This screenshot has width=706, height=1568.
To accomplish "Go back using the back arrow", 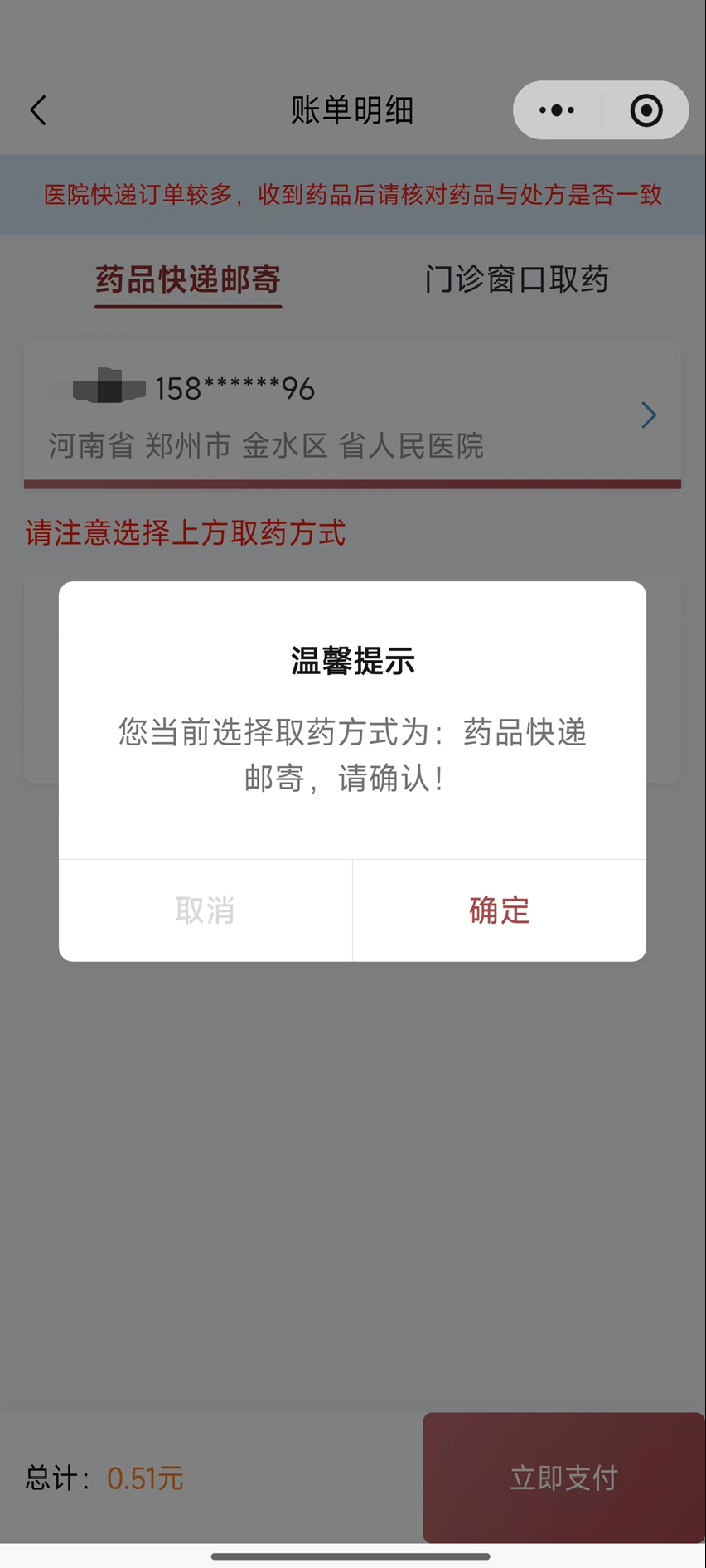I will (x=38, y=110).
